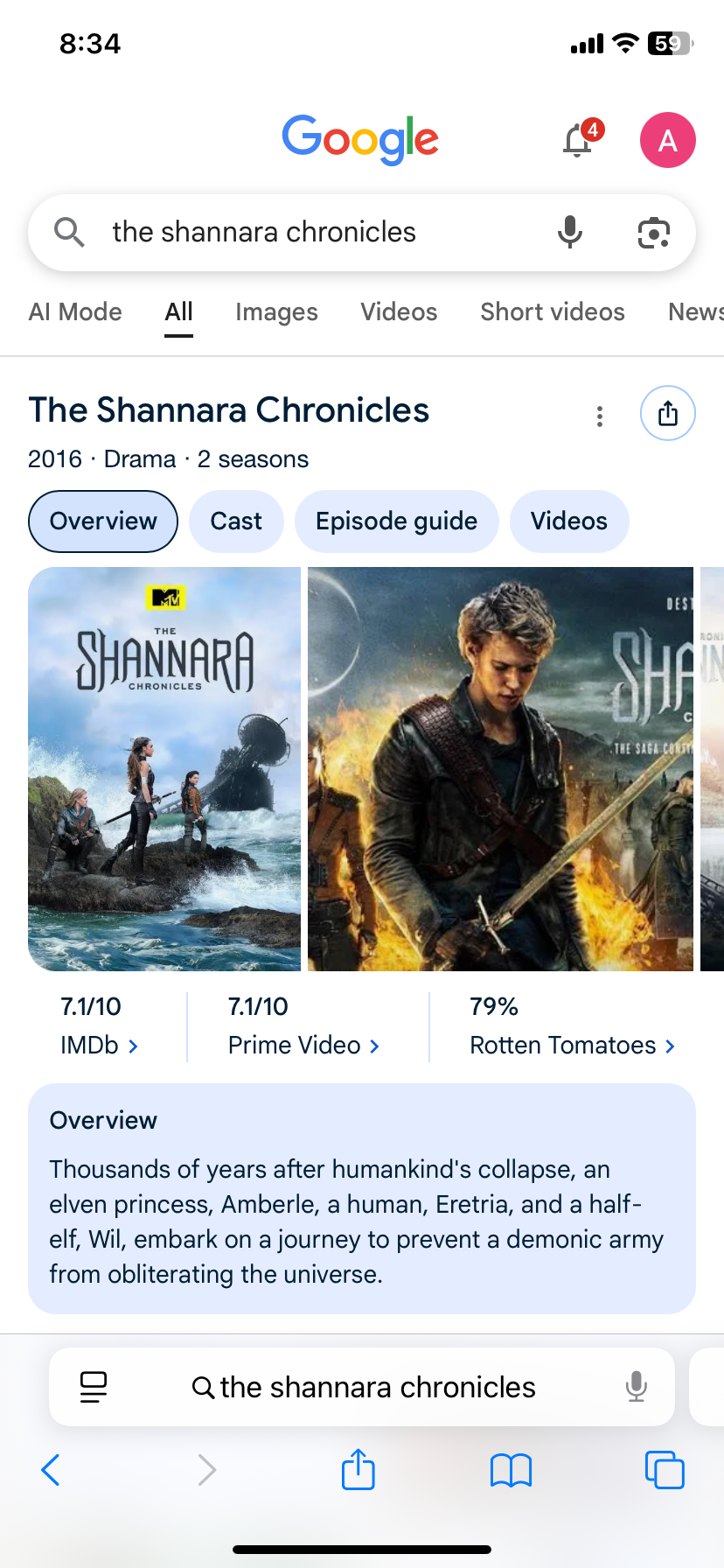This screenshot has width=724, height=1568.
Task: Open the MTV Shannara Chronicles poster image
Action: 164,769
